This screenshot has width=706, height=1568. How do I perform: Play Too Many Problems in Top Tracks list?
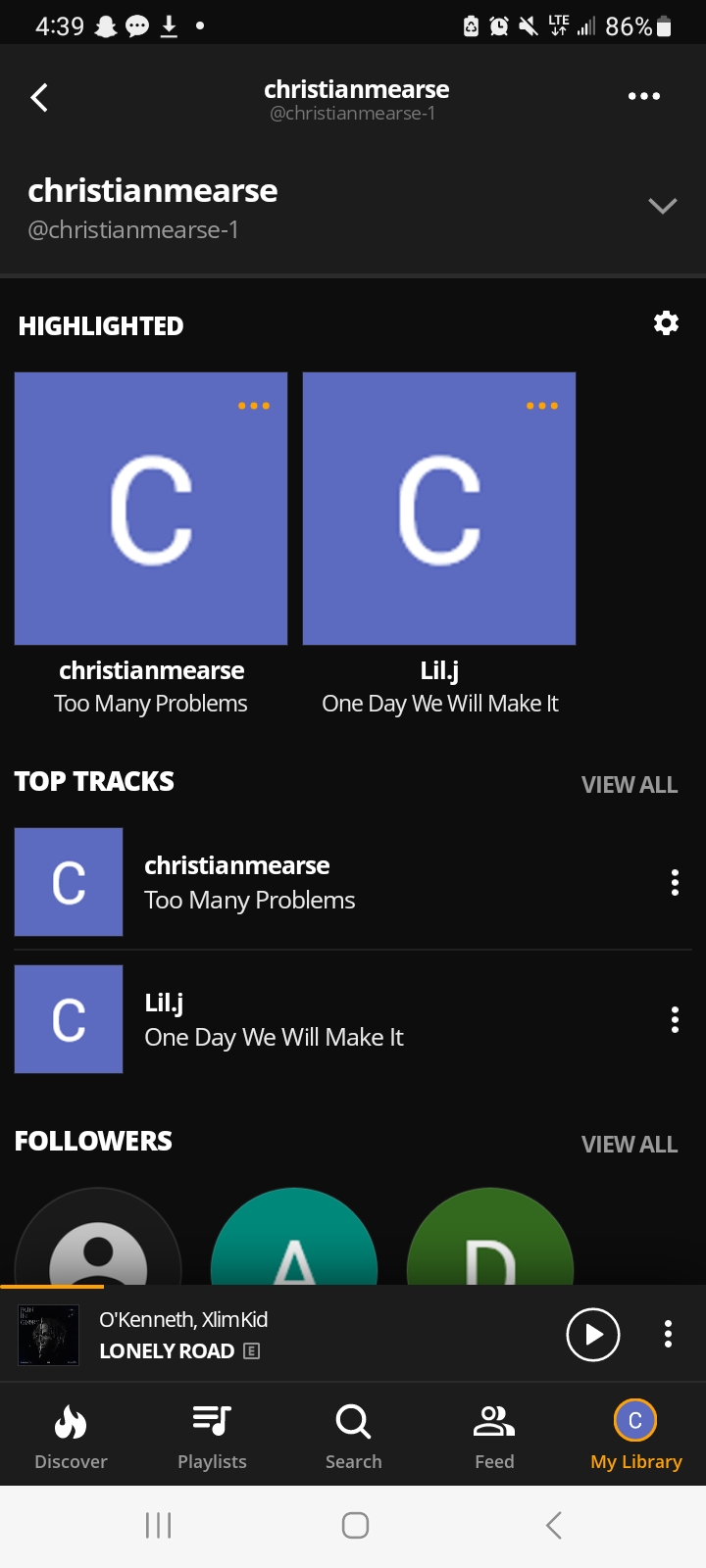249,883
